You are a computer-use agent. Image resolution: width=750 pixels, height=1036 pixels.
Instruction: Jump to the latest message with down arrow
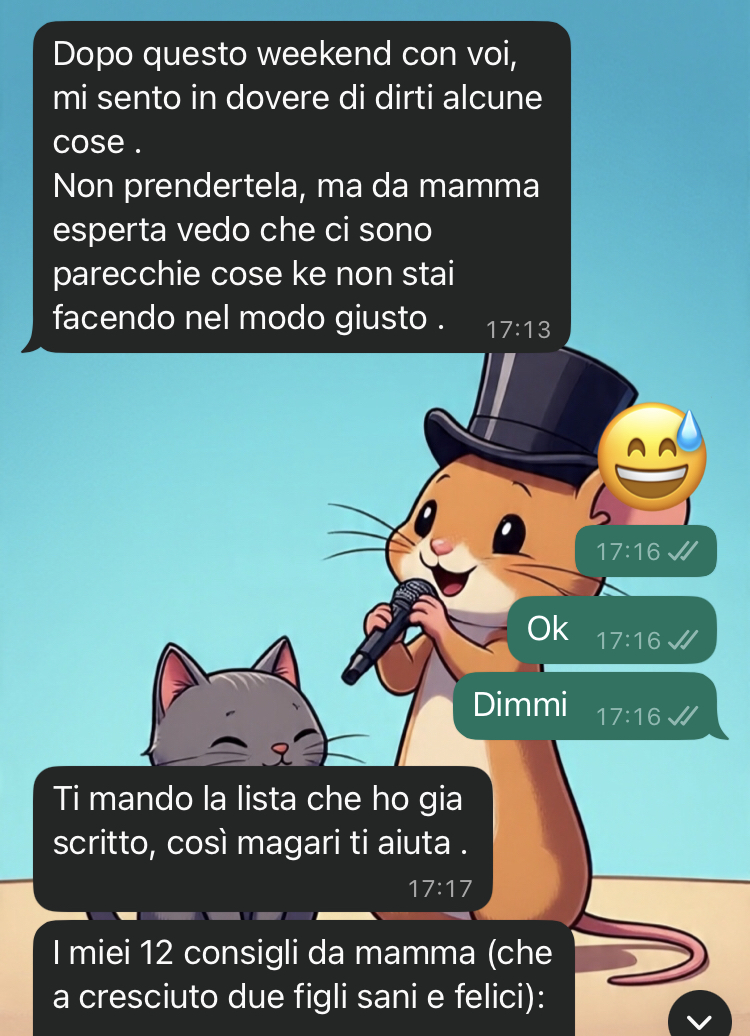[x=700, y=1018]
